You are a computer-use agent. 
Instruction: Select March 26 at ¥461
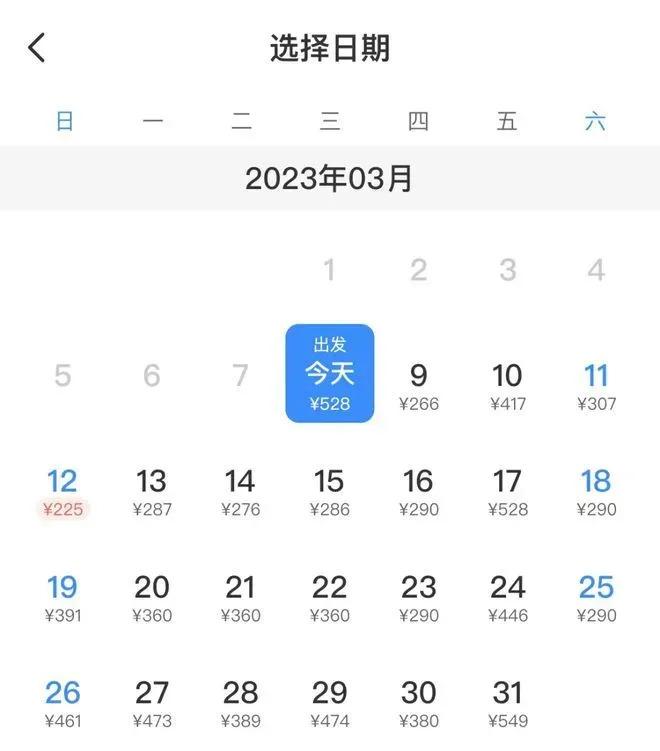[63, 702]
